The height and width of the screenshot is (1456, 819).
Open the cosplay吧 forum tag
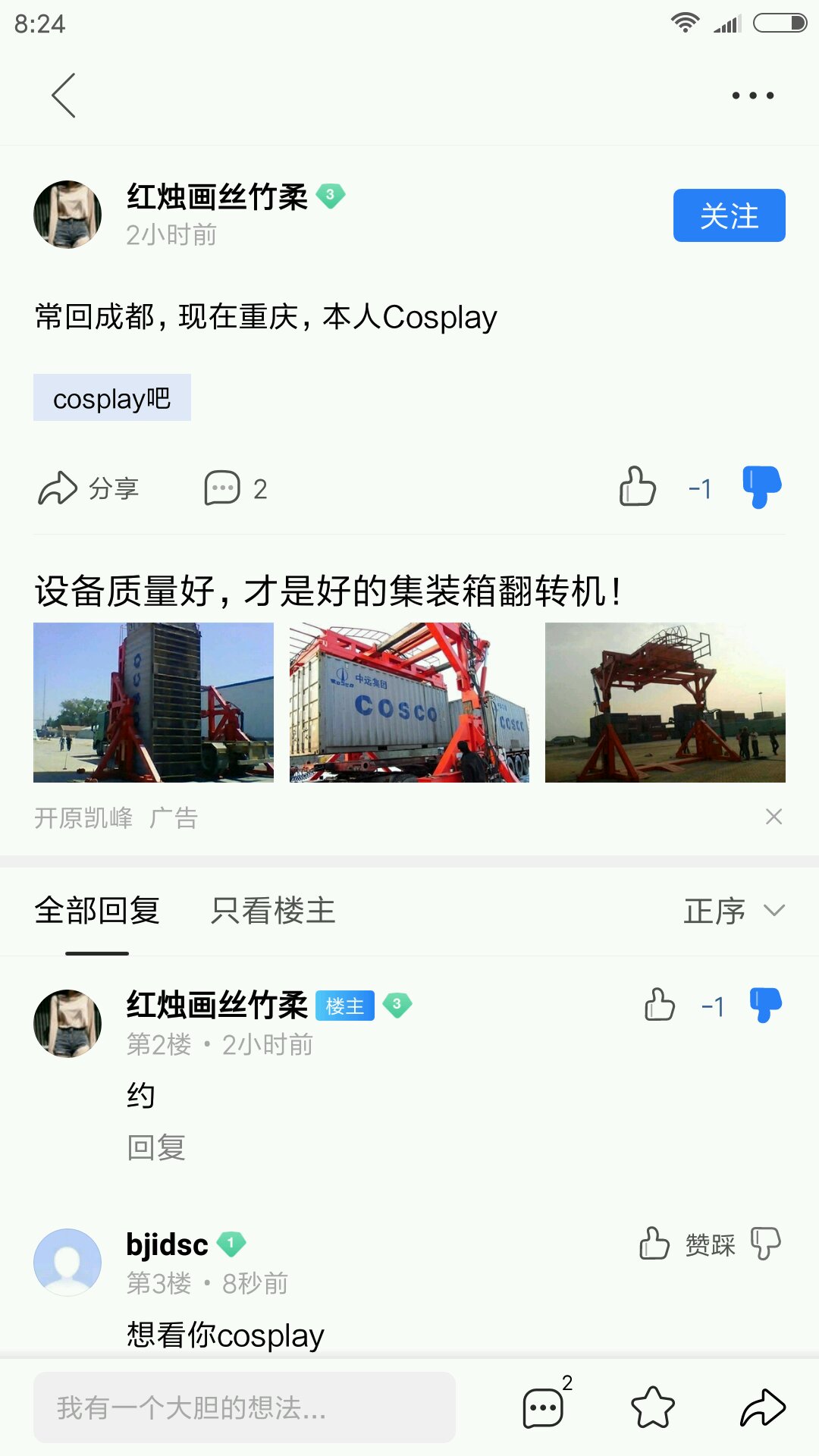tap(112, 398)
